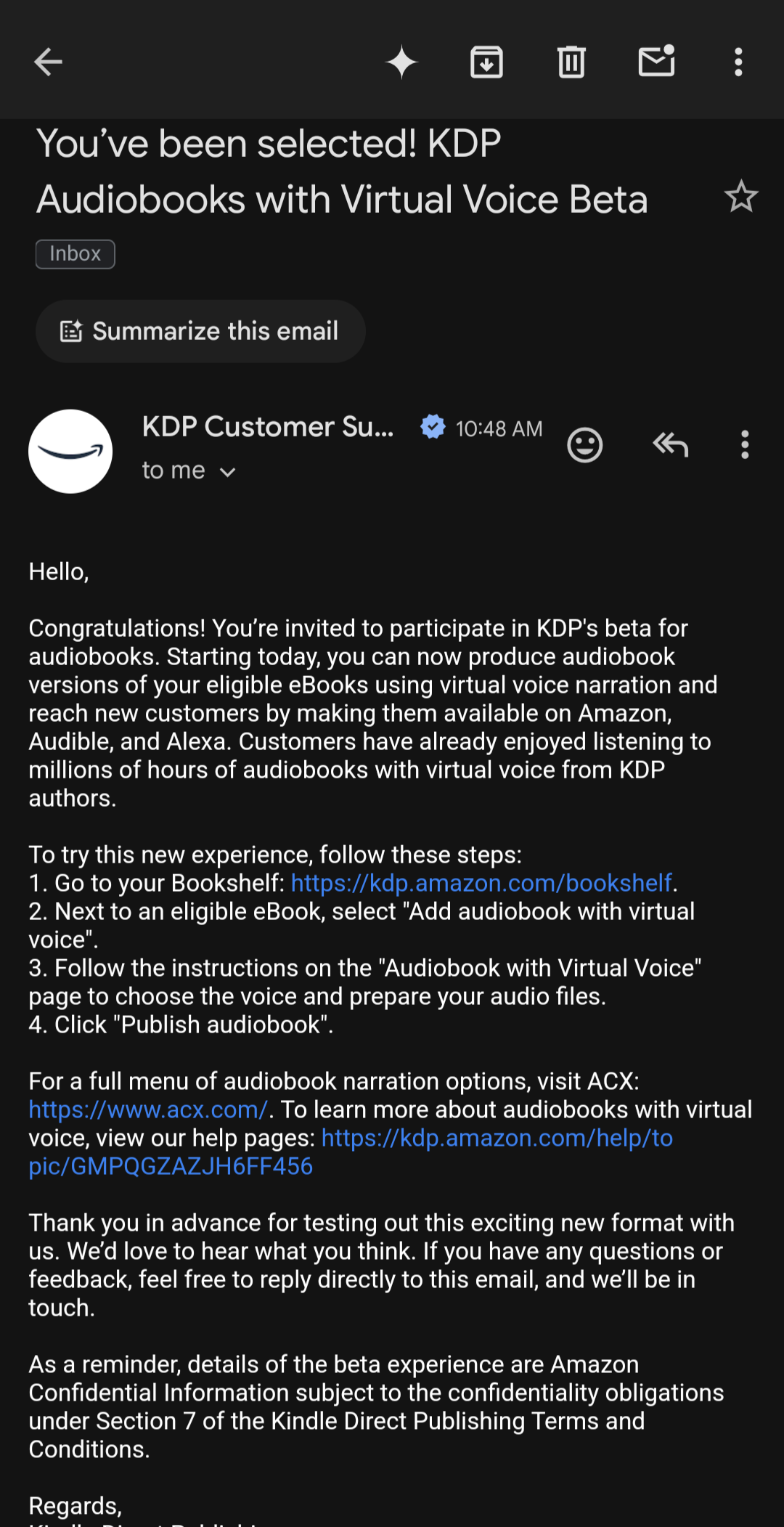Open the top toolbar overflow menu
The image size is (784, 1527).
click(x=738, y=62)
